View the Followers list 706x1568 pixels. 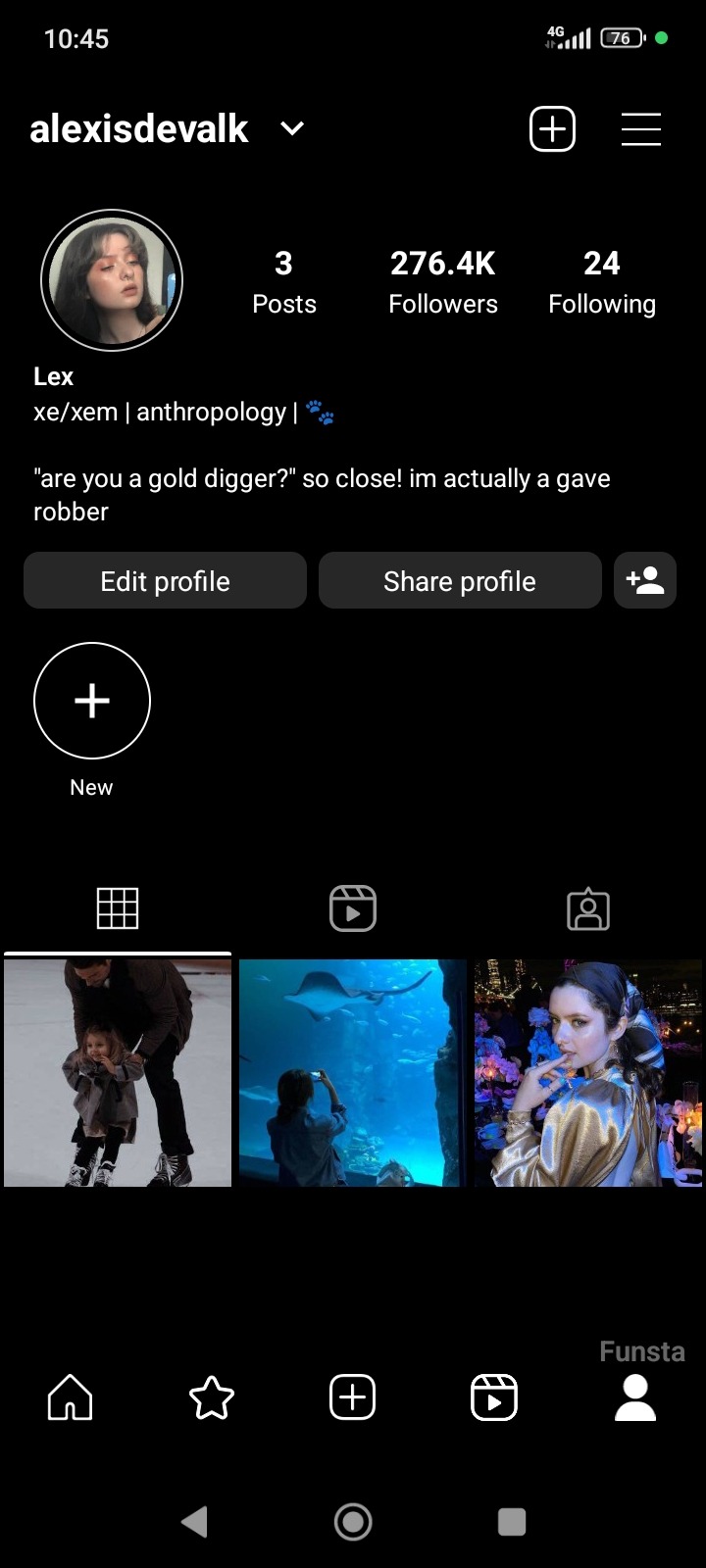click(443, 281)
